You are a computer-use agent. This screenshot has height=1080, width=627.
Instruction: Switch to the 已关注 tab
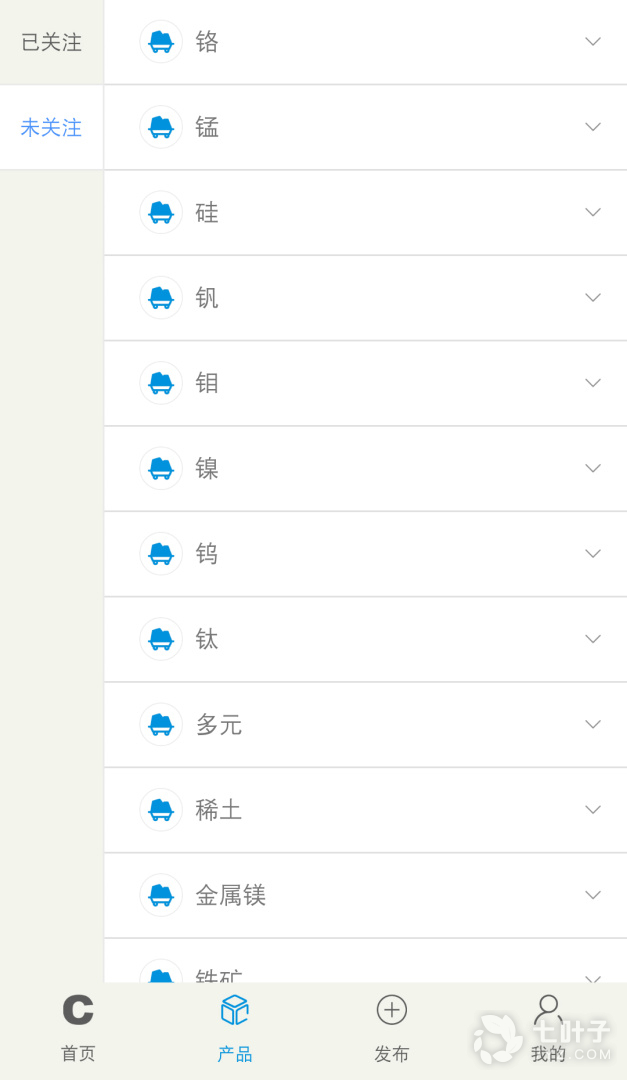pos(52,42)
